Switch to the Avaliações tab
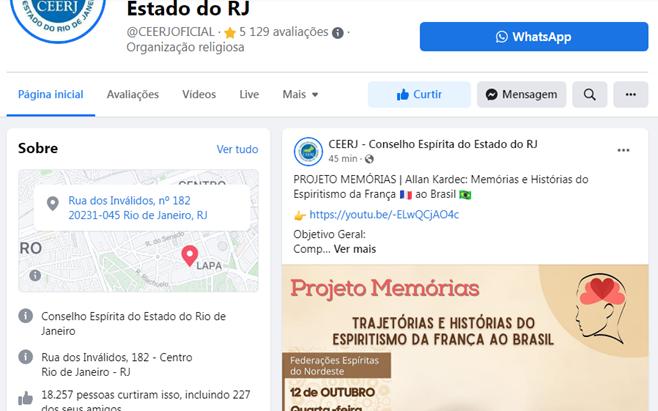This screenshot has width=658, height=411. (133, 95)
